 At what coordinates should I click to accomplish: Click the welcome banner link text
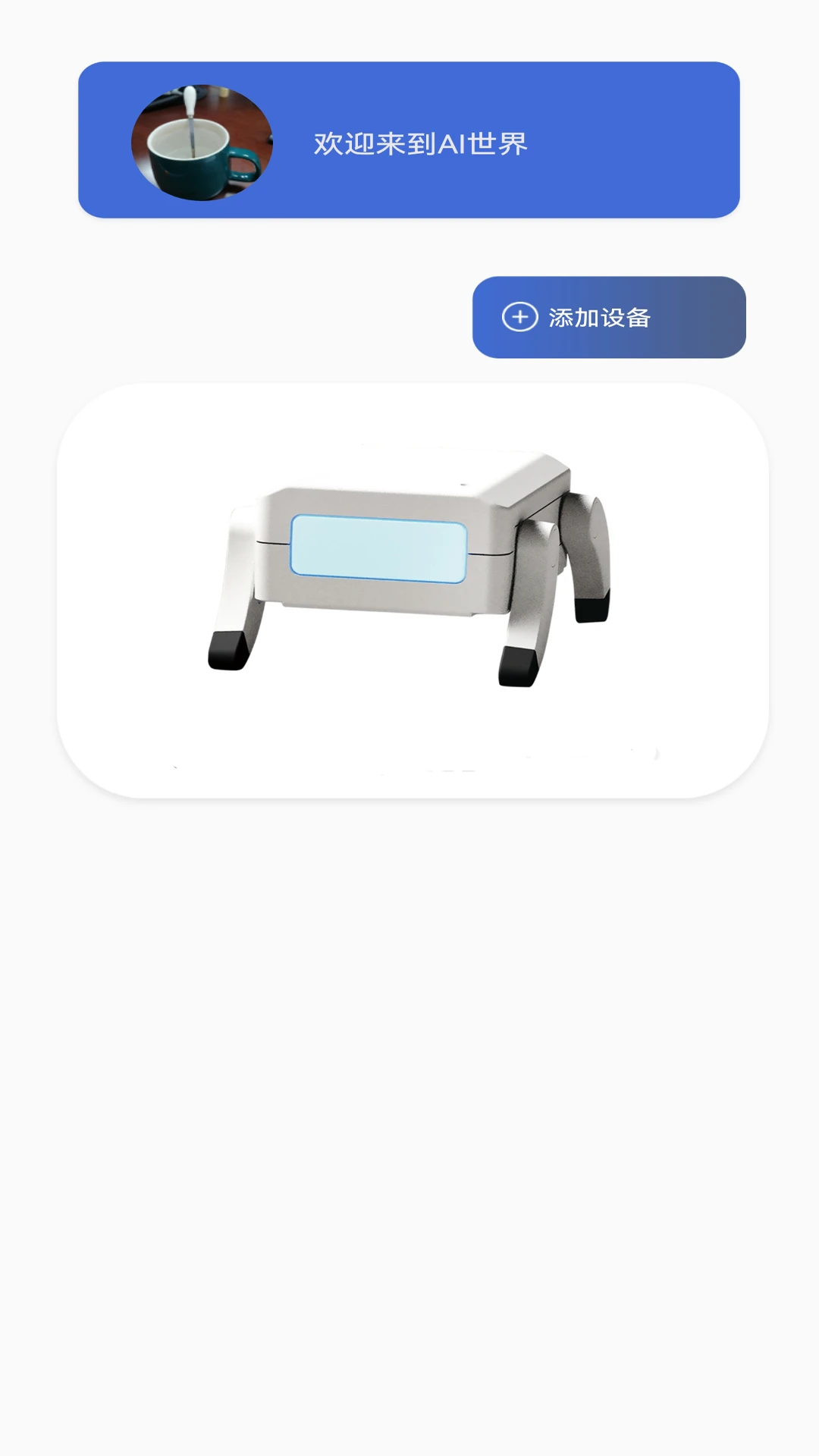[421, 141]
